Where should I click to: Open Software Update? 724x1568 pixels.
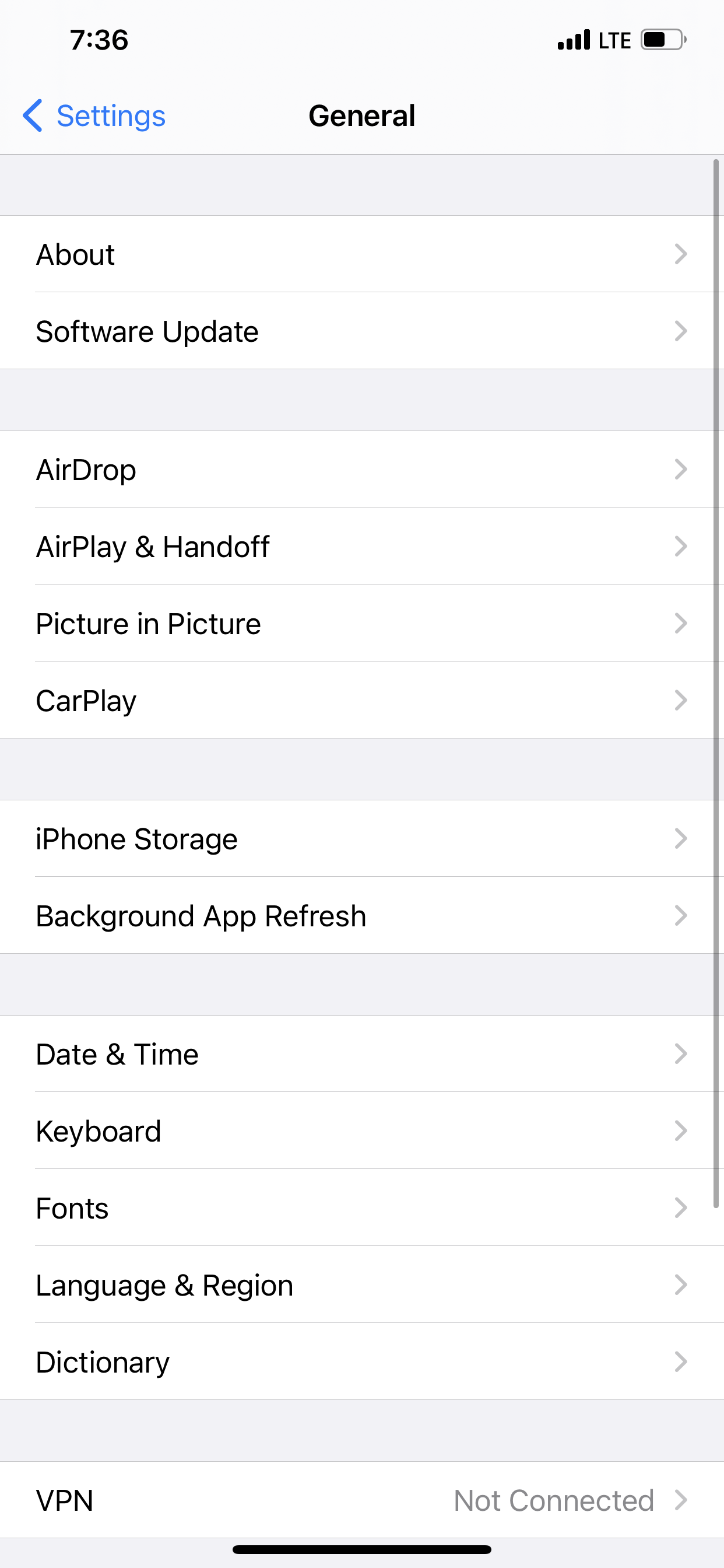(362, 331)
